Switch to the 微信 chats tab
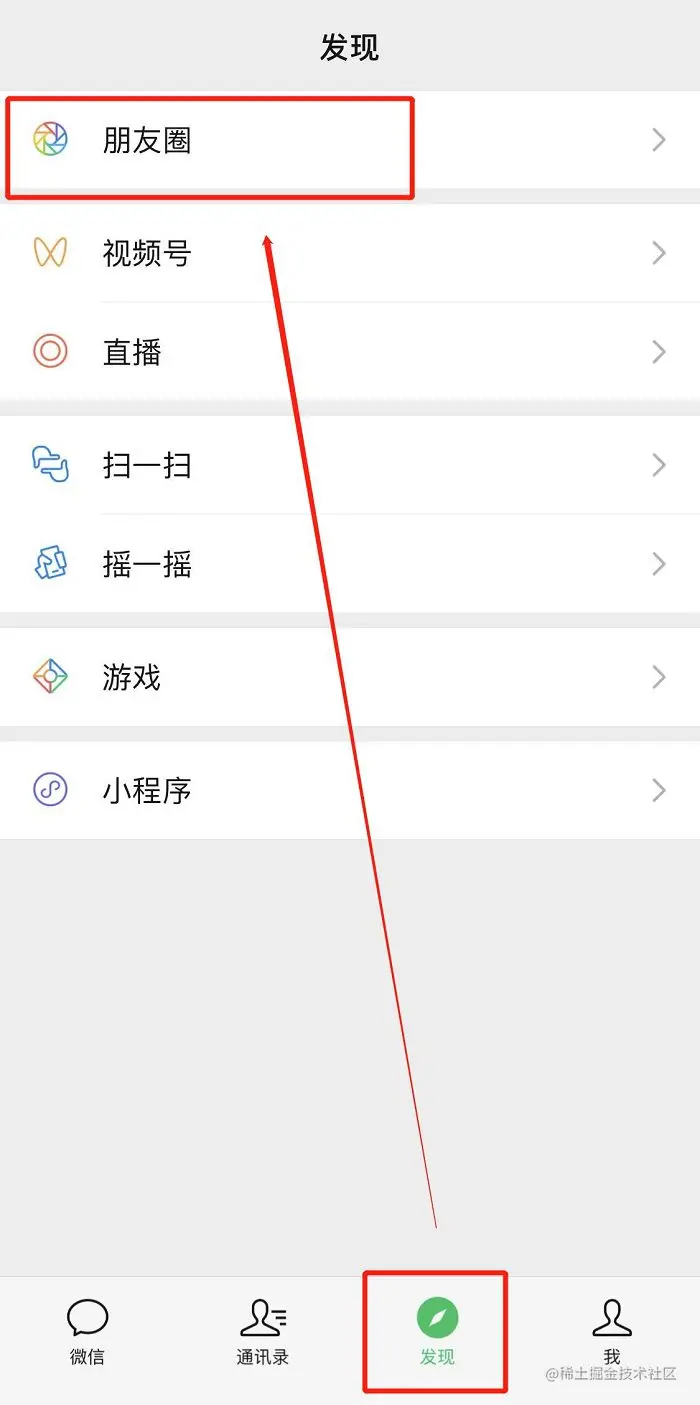 pyautogui.click(x=87, y=1332)
